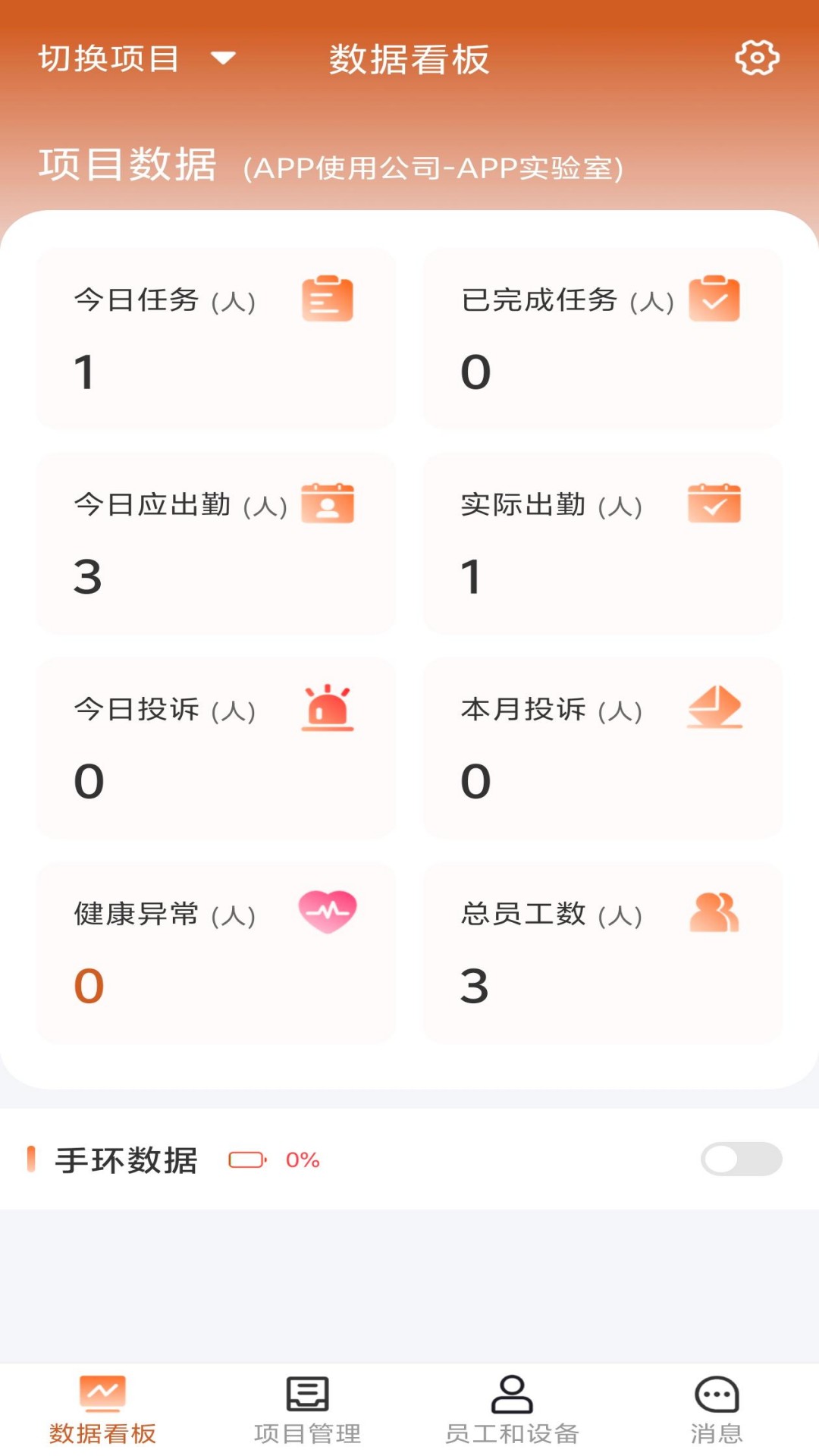
Task: Enable the 手环数据 toggle switch
Action: (742, 1159)
